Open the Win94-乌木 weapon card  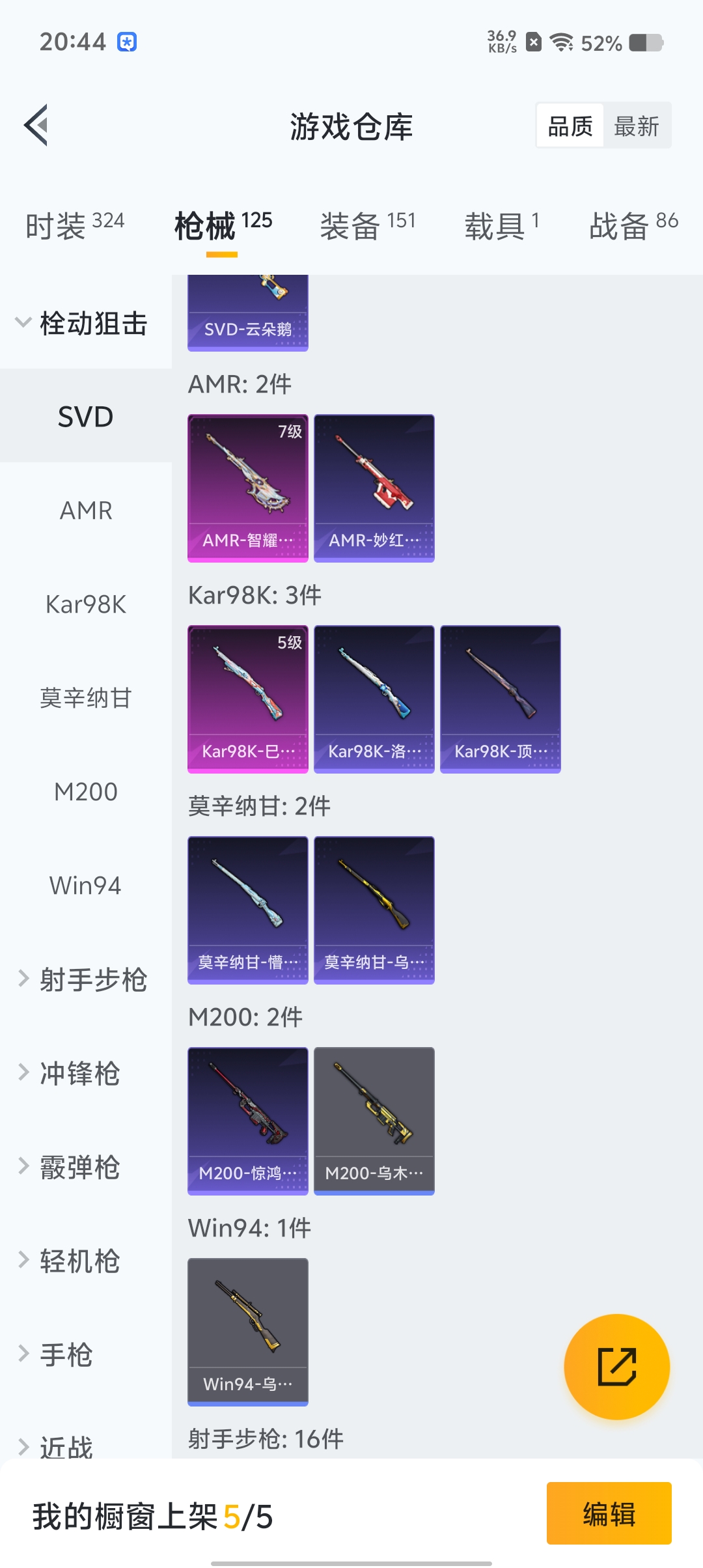247,1331
